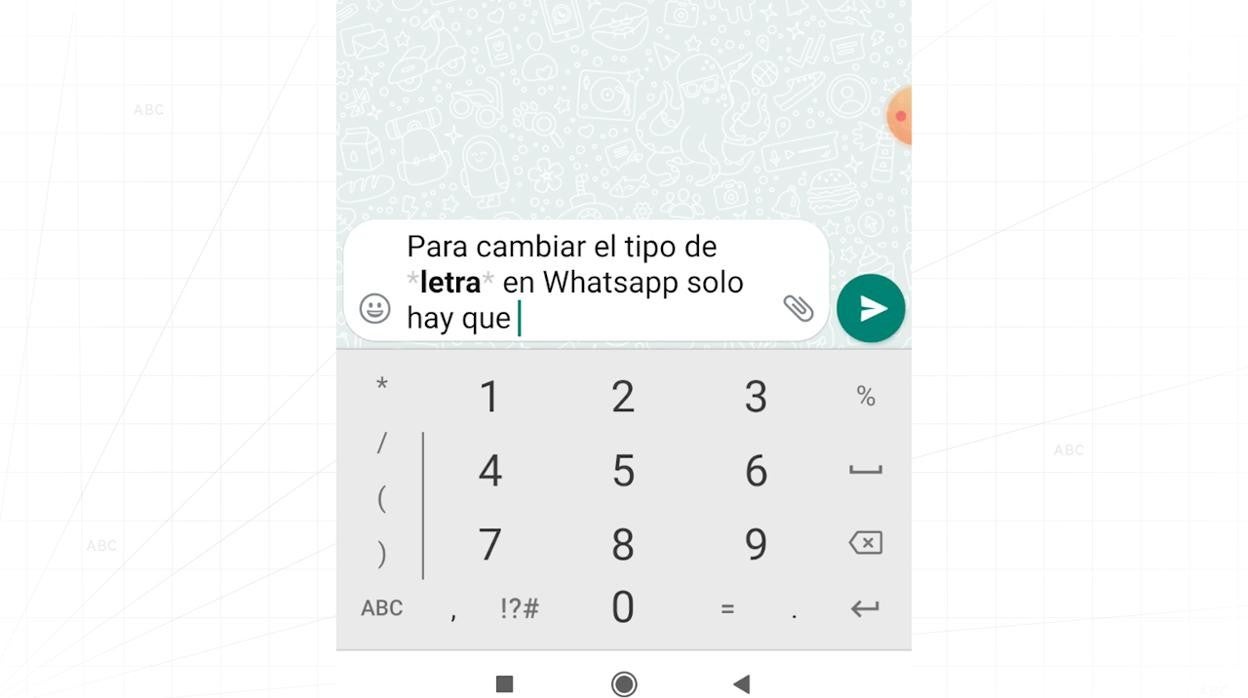Insert a space using the space key
The width and height of the screenshot is (1248, 698).
click(865, 470)
